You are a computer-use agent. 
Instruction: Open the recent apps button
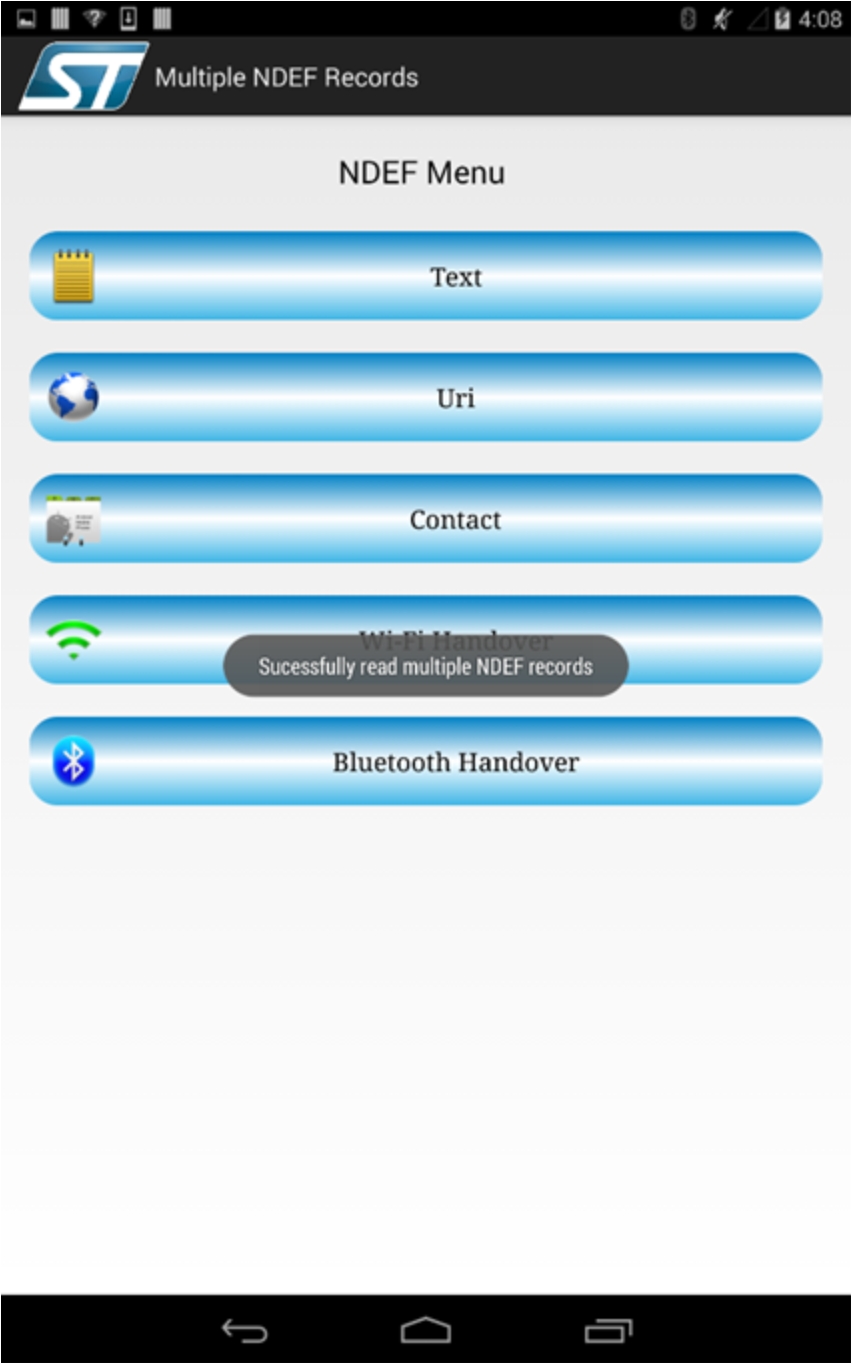[608, 1331]
